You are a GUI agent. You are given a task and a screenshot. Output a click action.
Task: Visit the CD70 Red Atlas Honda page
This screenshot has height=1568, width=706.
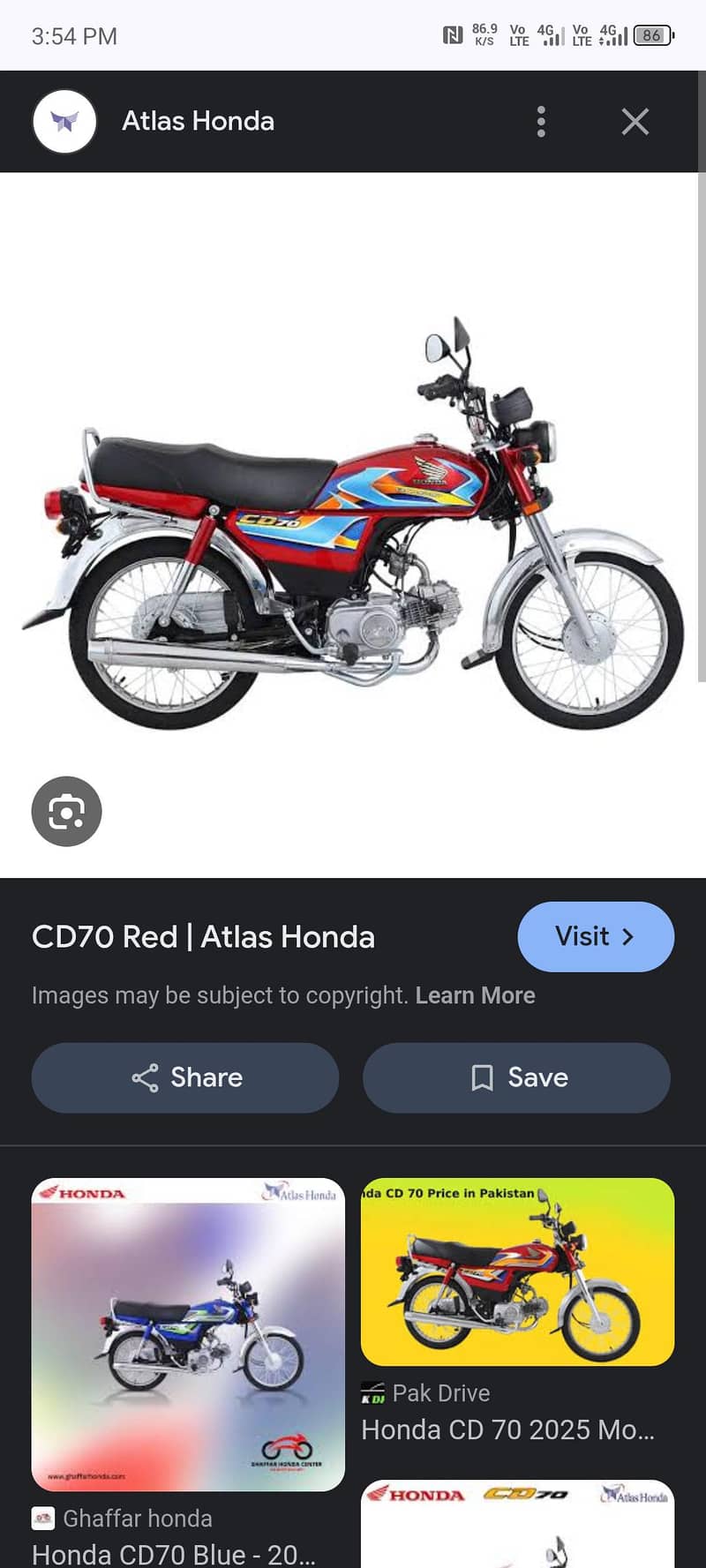[x=596, y=936]
